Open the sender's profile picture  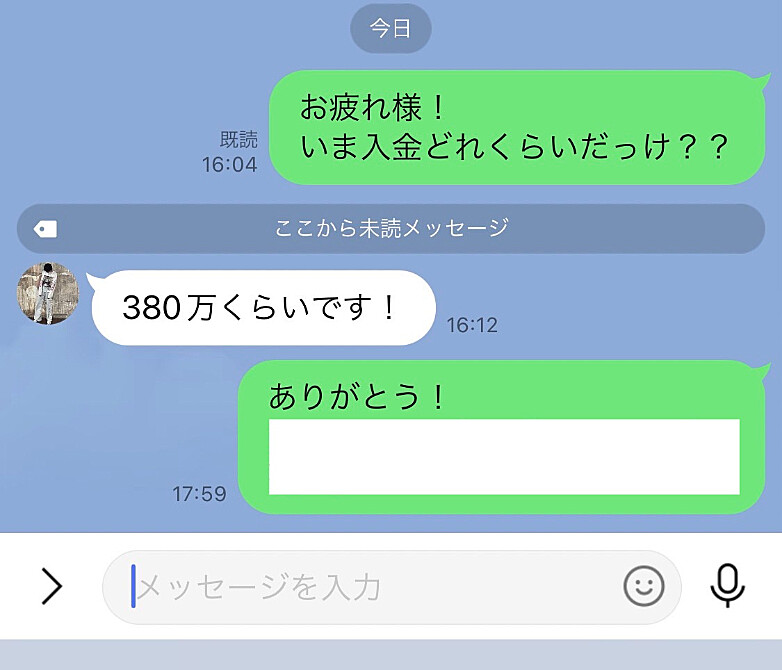tap(48, 294)
